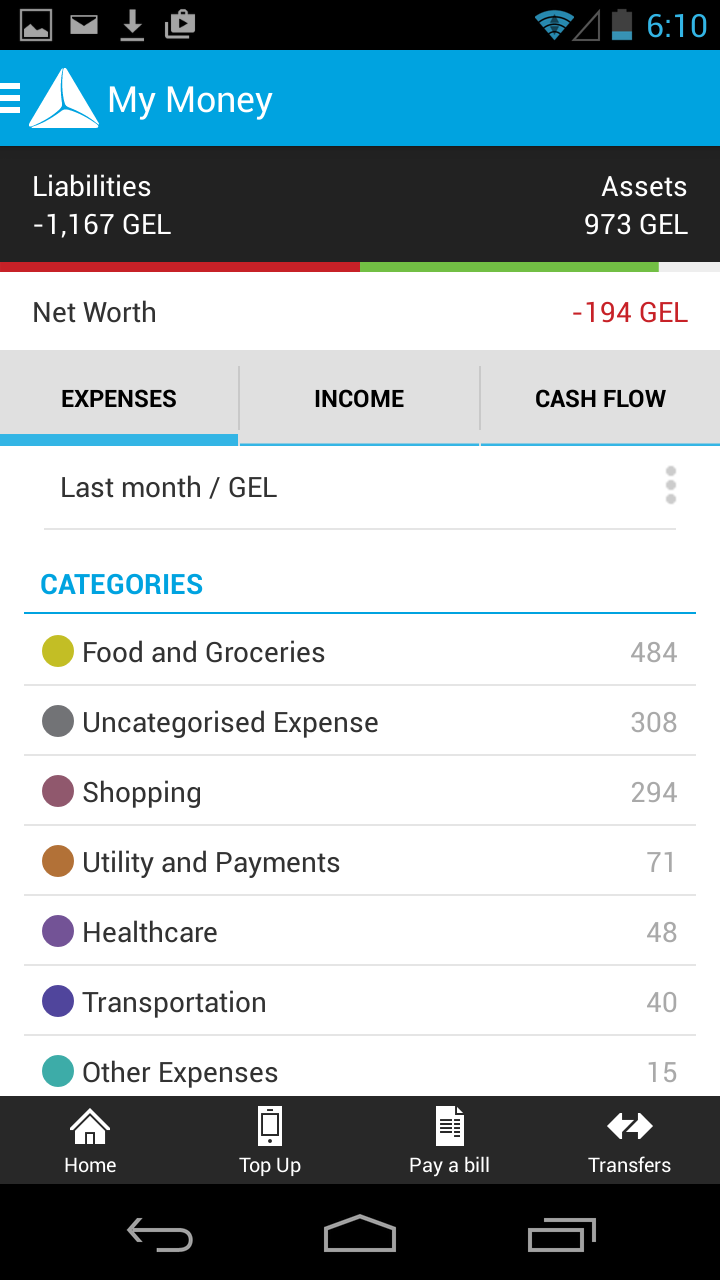720x1280 pixels.
Task: Select the EXPENSES tab
Action: [118, 398]
